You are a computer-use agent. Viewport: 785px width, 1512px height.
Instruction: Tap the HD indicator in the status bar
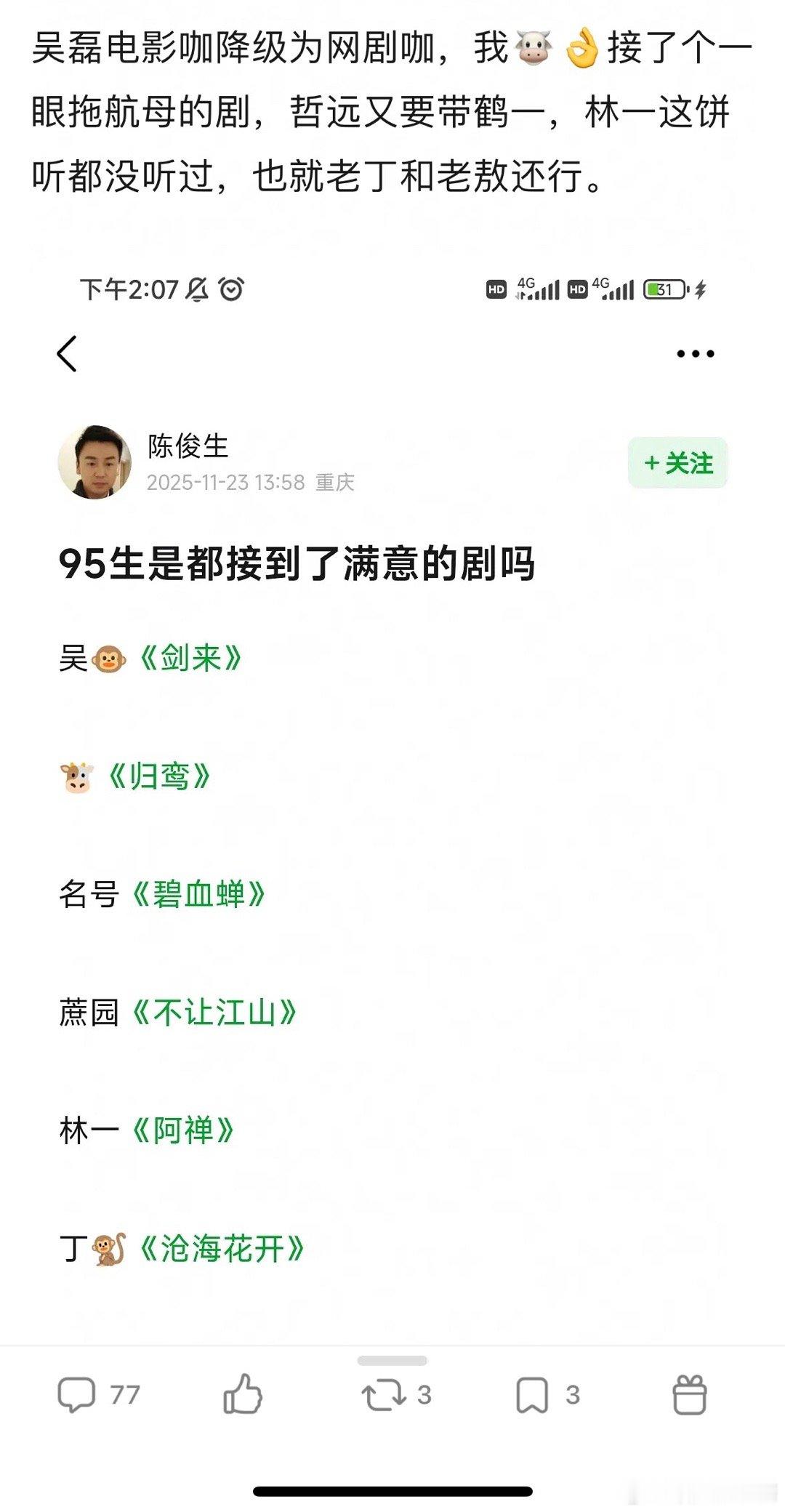click(x=496, y=288)
